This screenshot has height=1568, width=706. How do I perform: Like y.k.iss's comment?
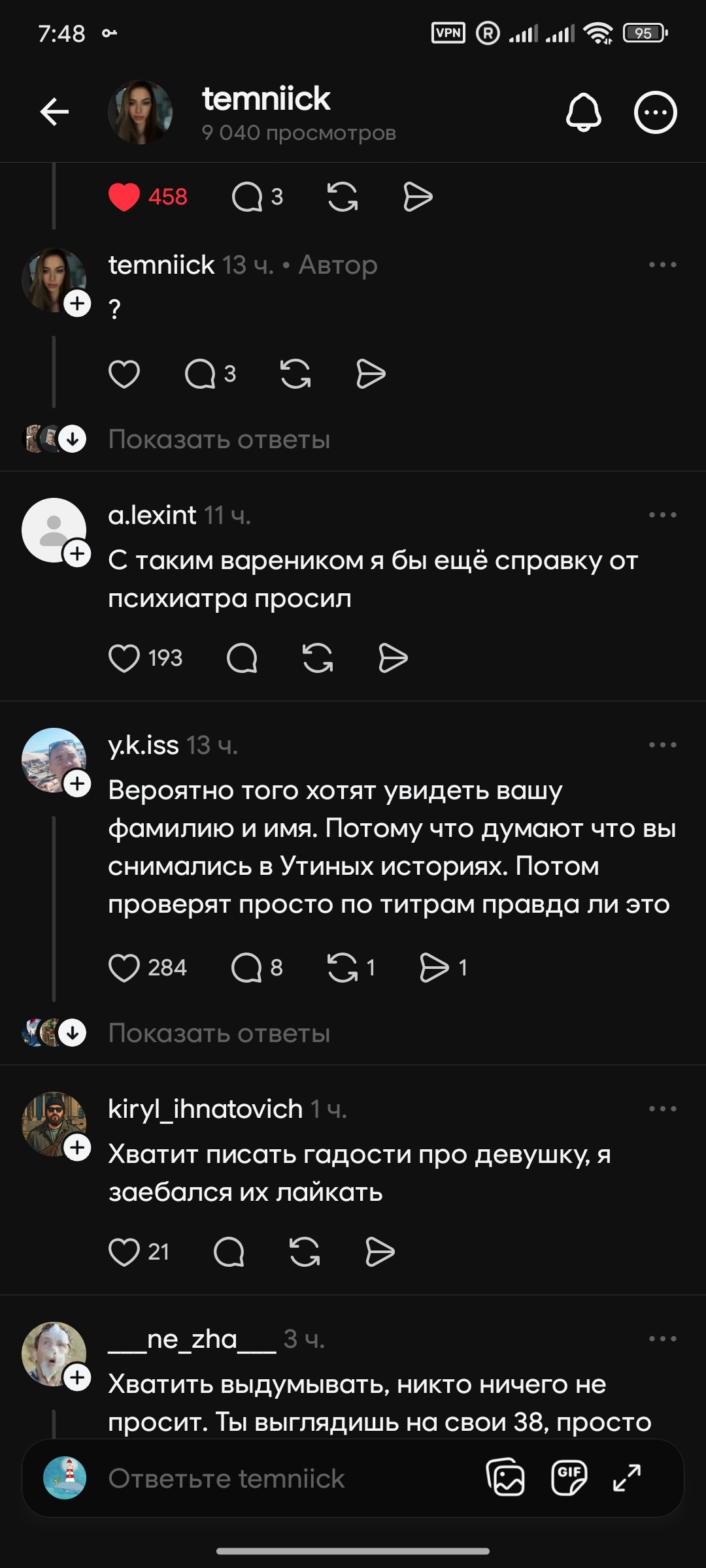point(124,968)
